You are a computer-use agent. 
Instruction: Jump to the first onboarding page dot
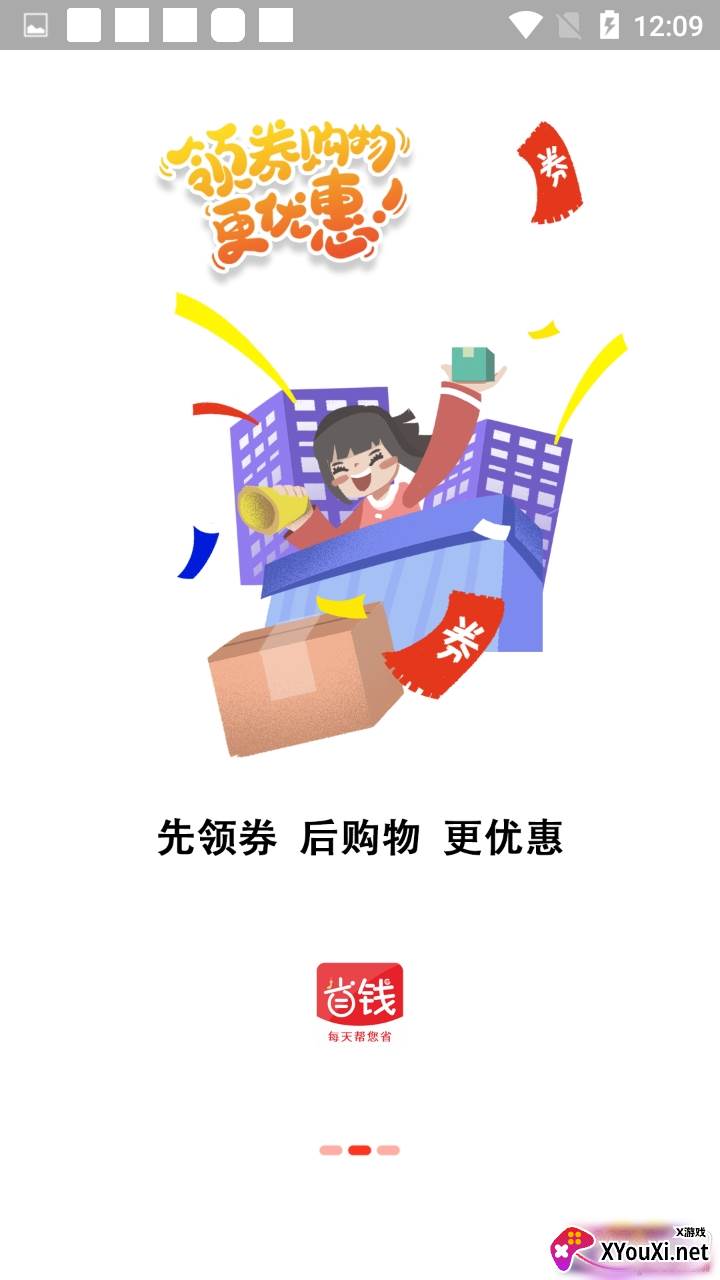click(331, 1150)
